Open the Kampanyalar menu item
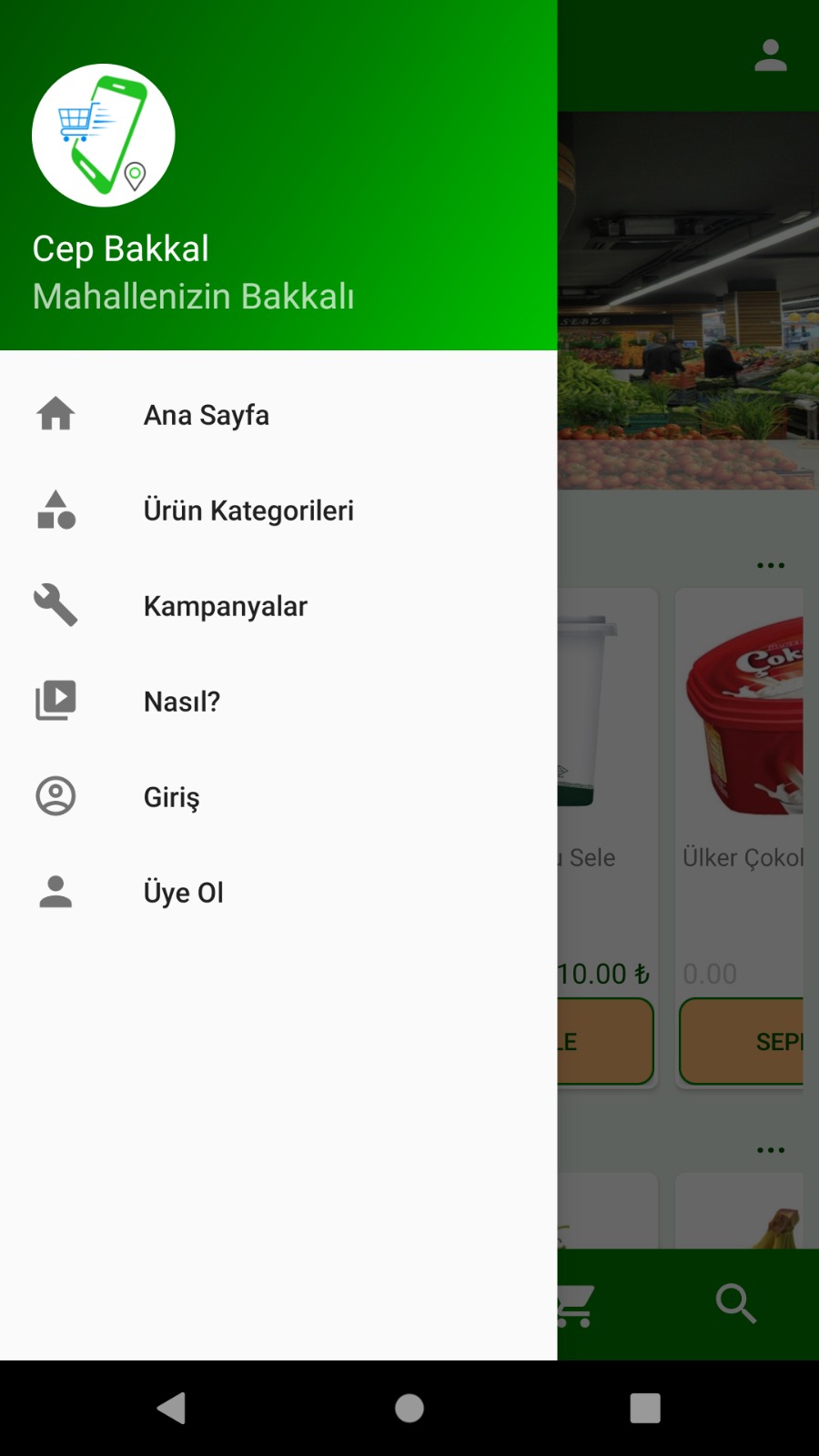 225,606
